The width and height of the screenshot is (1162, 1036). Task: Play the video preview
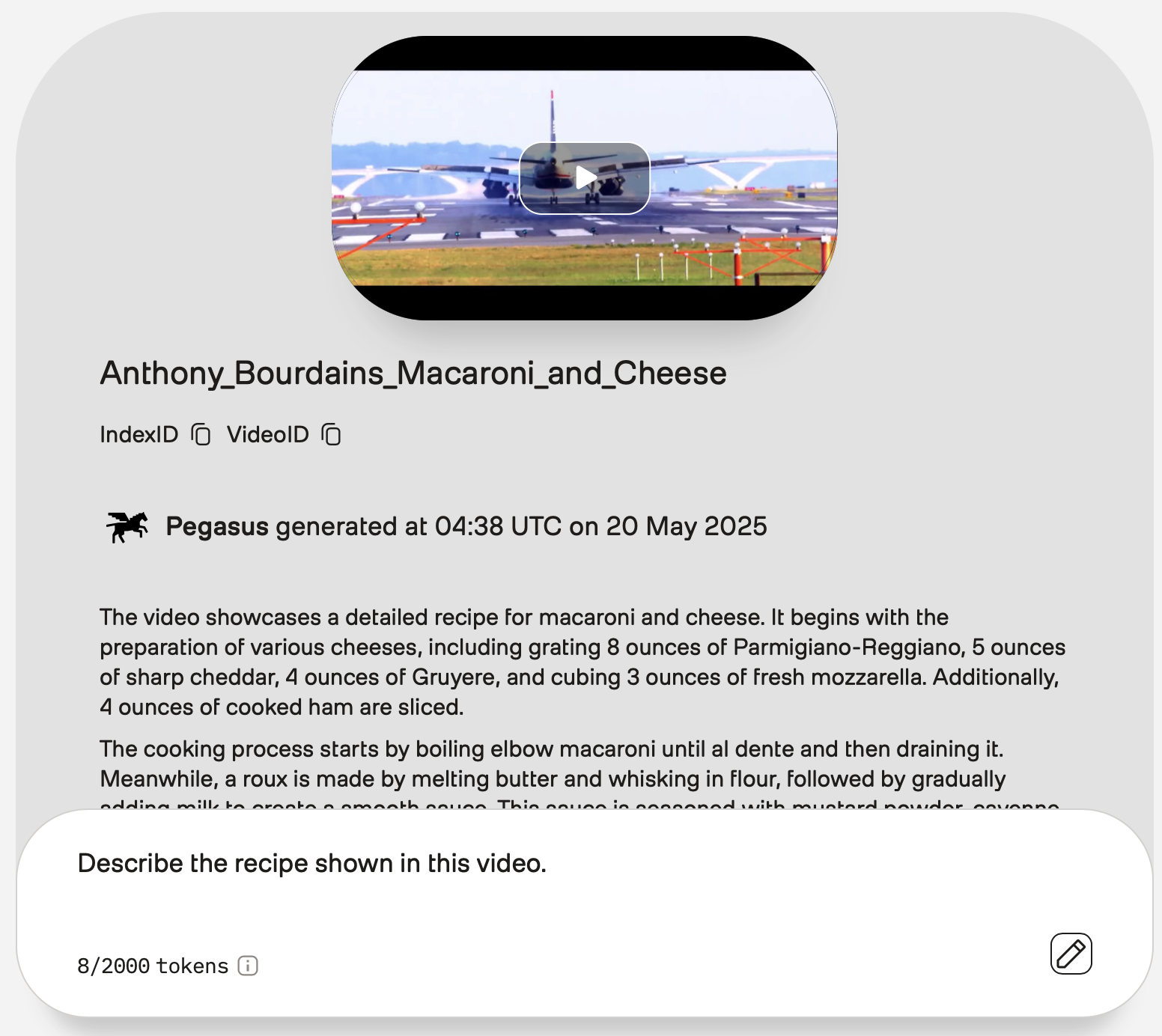(584, 178)
